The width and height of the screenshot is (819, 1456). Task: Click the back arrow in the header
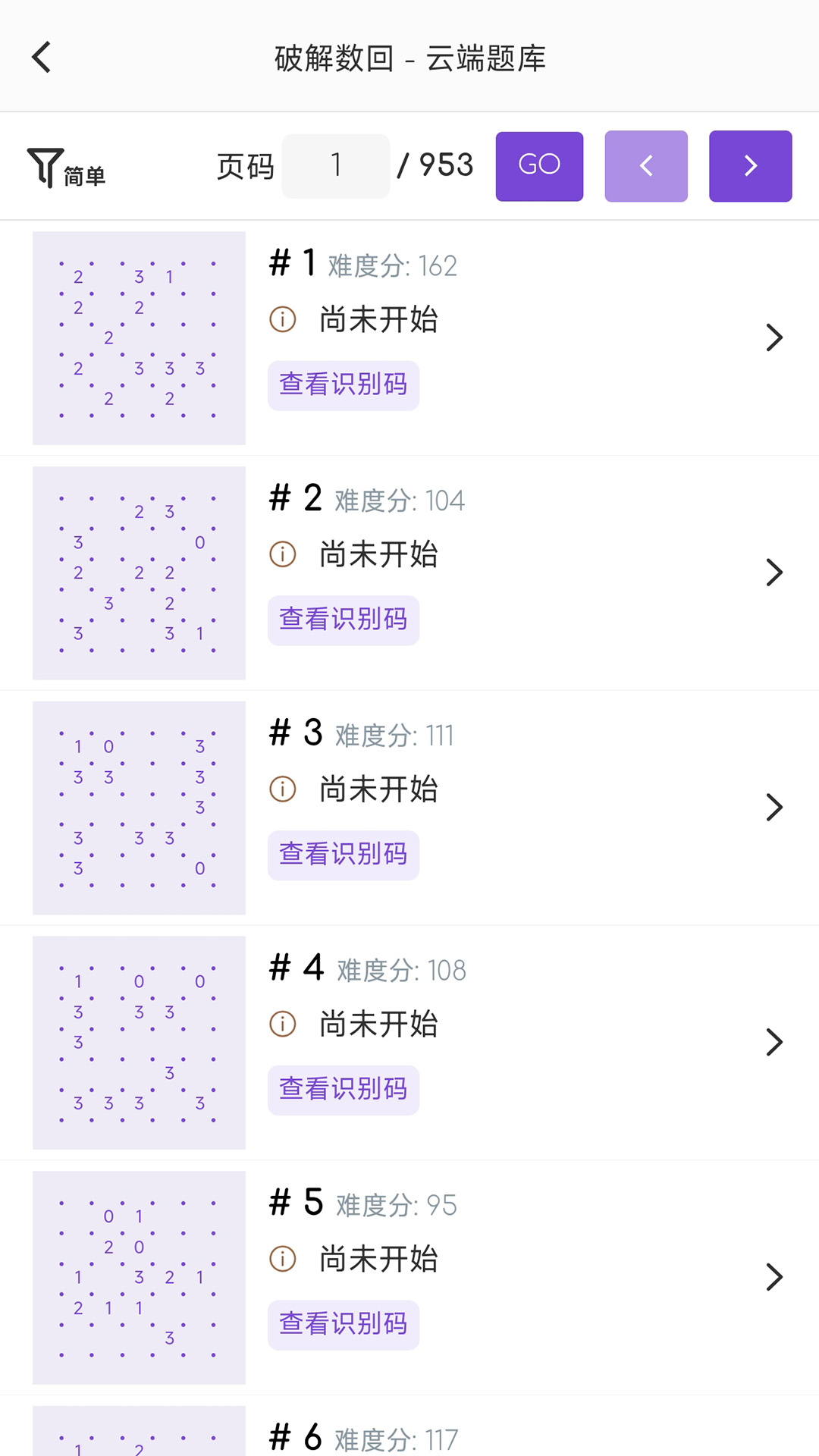[42, 56]
